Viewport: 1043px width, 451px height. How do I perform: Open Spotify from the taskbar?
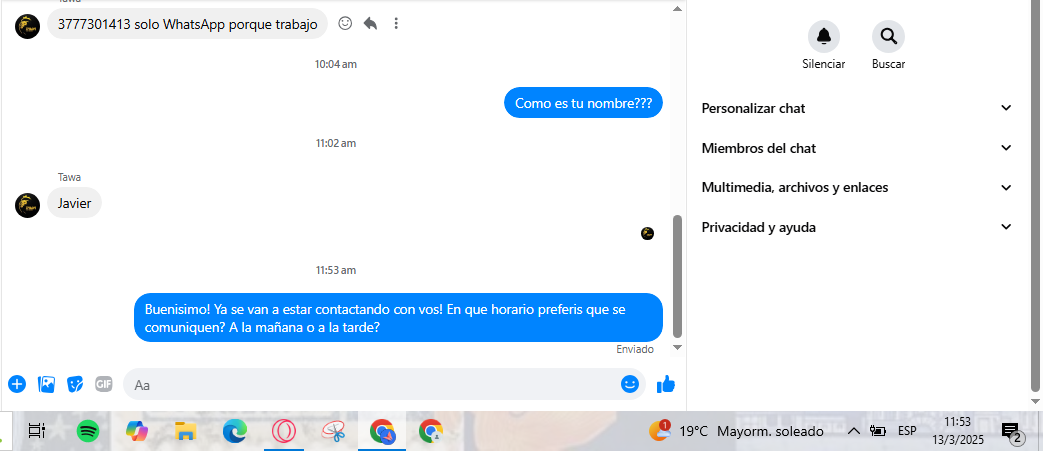tap(88, 431)
